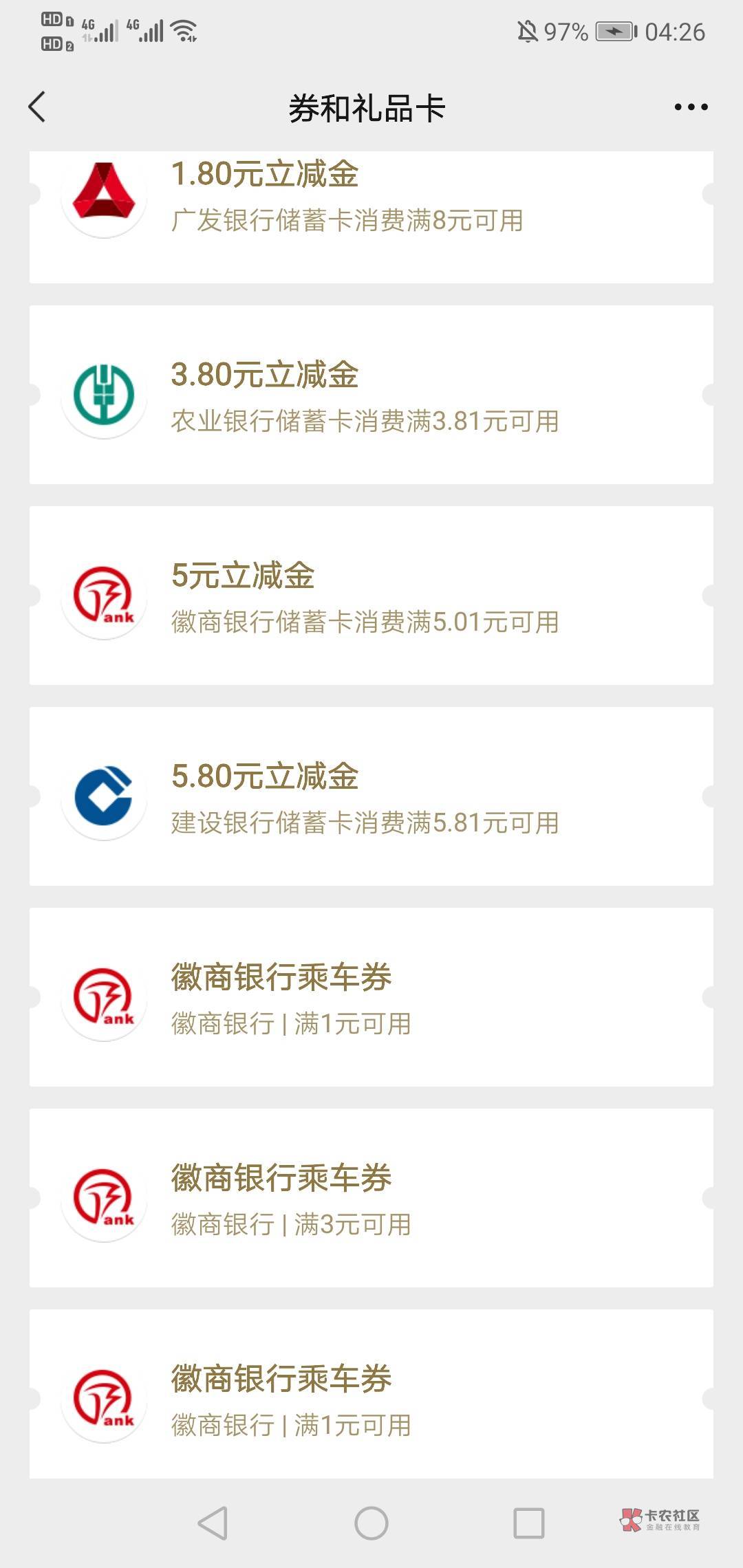Image resolution: width=743 pixels, height=1568 pixels.
Task: Open the three-dot overflow menu
Action: tap(691, 107)
